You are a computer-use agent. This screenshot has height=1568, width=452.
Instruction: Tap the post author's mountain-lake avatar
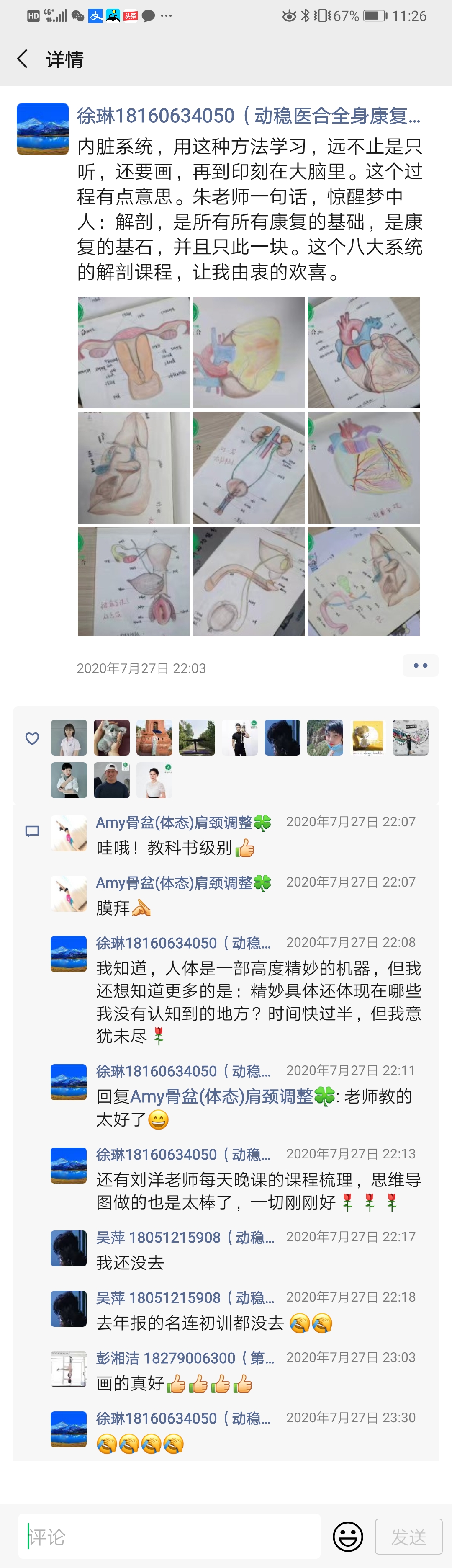point(43,129)
